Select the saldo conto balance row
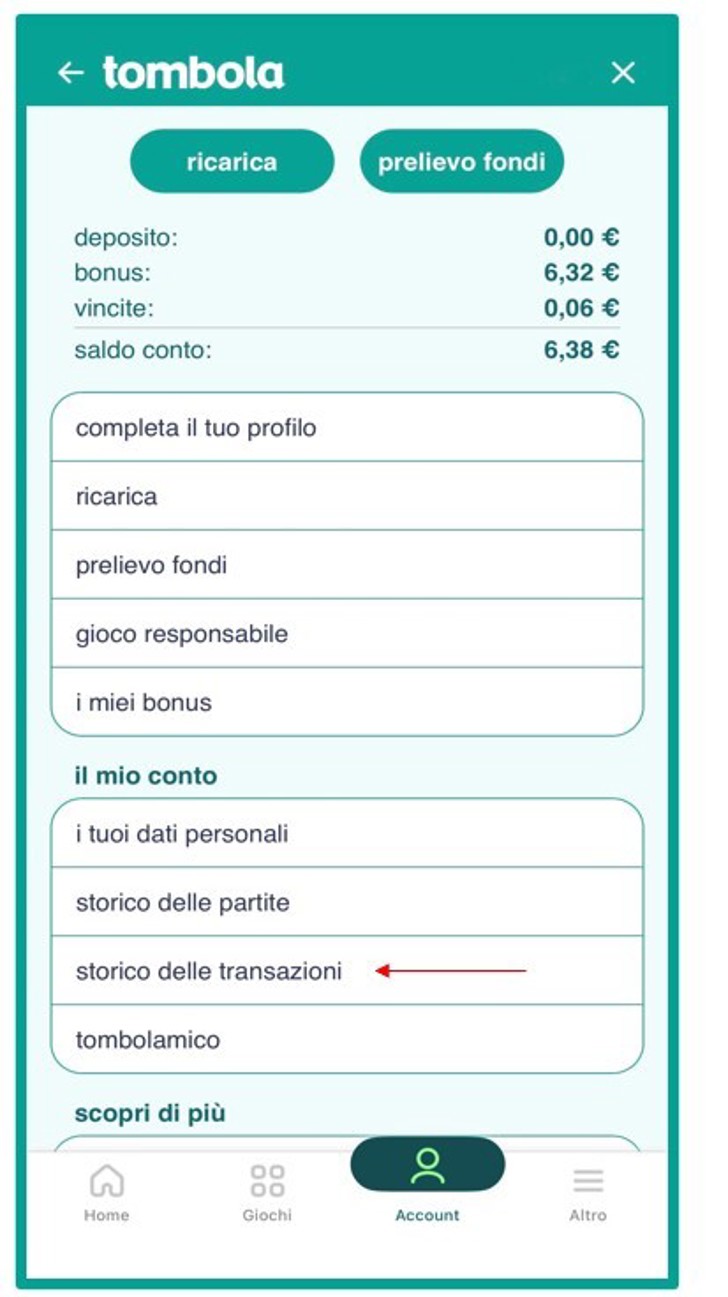 point(346,351)
